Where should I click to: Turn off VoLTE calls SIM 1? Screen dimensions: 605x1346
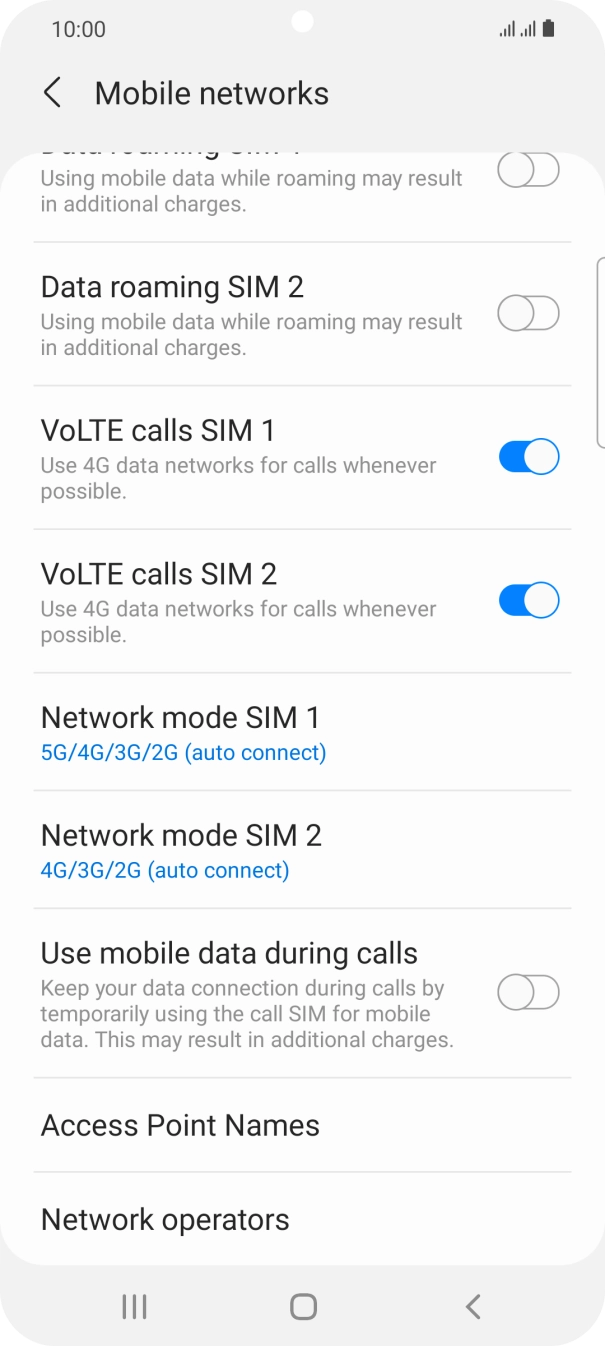[528, 458]
